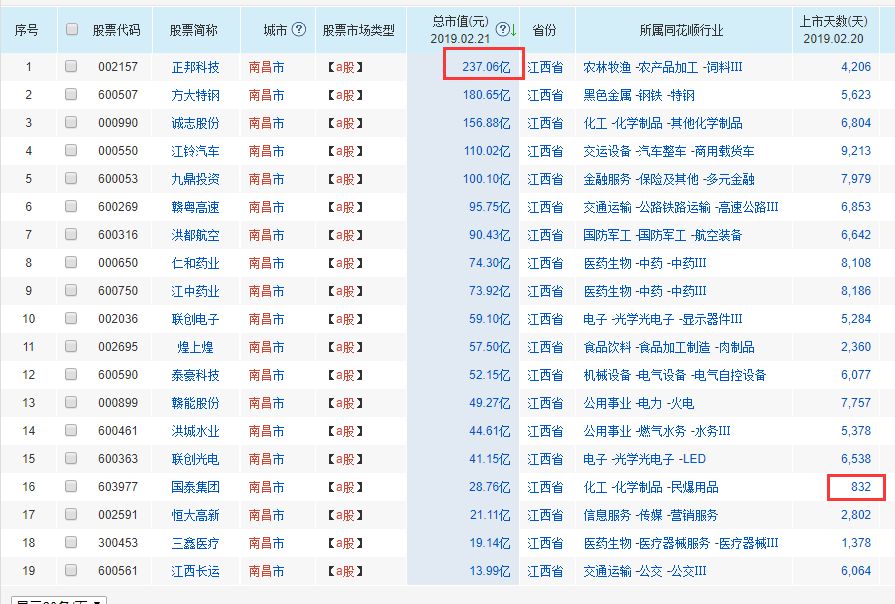Open the 南昌市 link in 方大特钢 row
The height and width of the screenshot is (604, 895).
[266, 95]
